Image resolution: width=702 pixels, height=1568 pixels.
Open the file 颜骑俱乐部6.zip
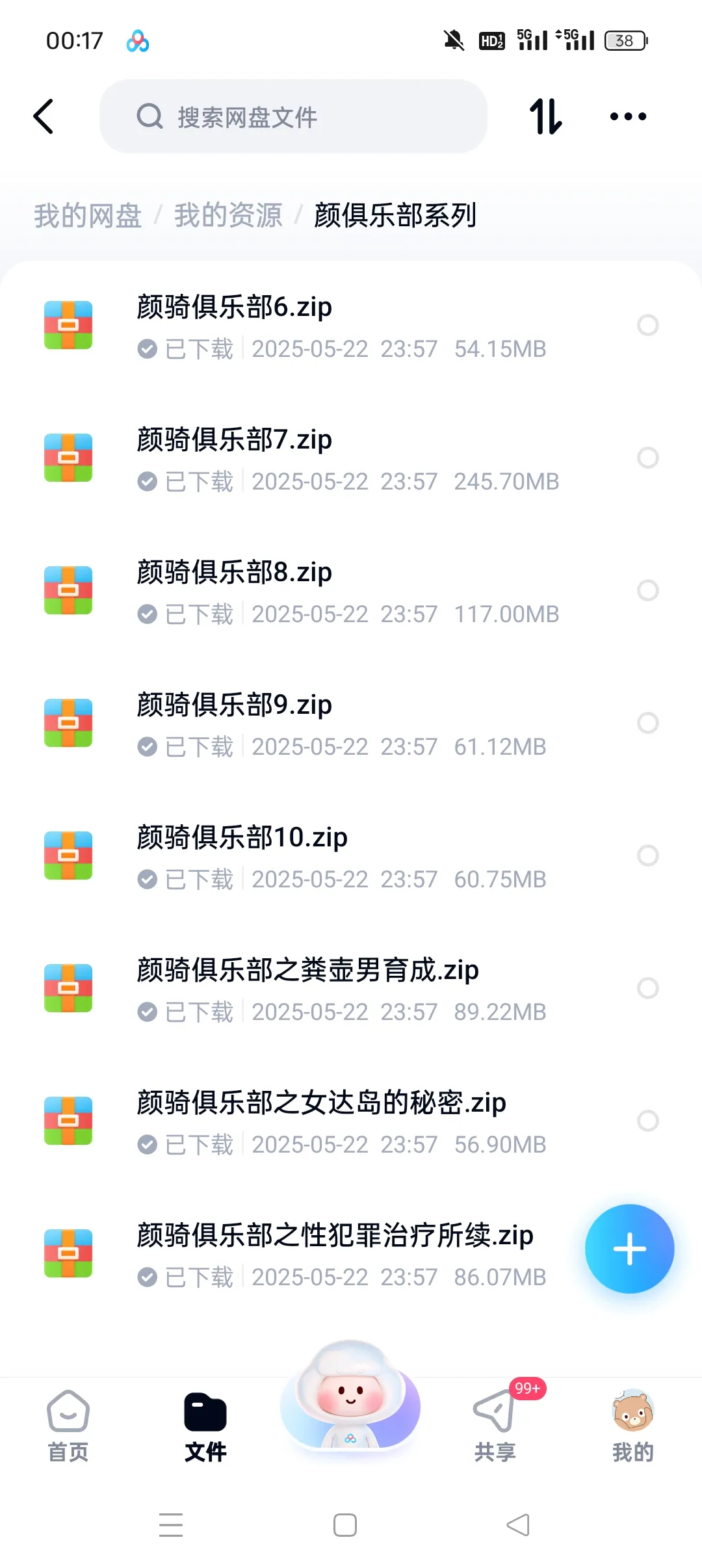(234, 307)
